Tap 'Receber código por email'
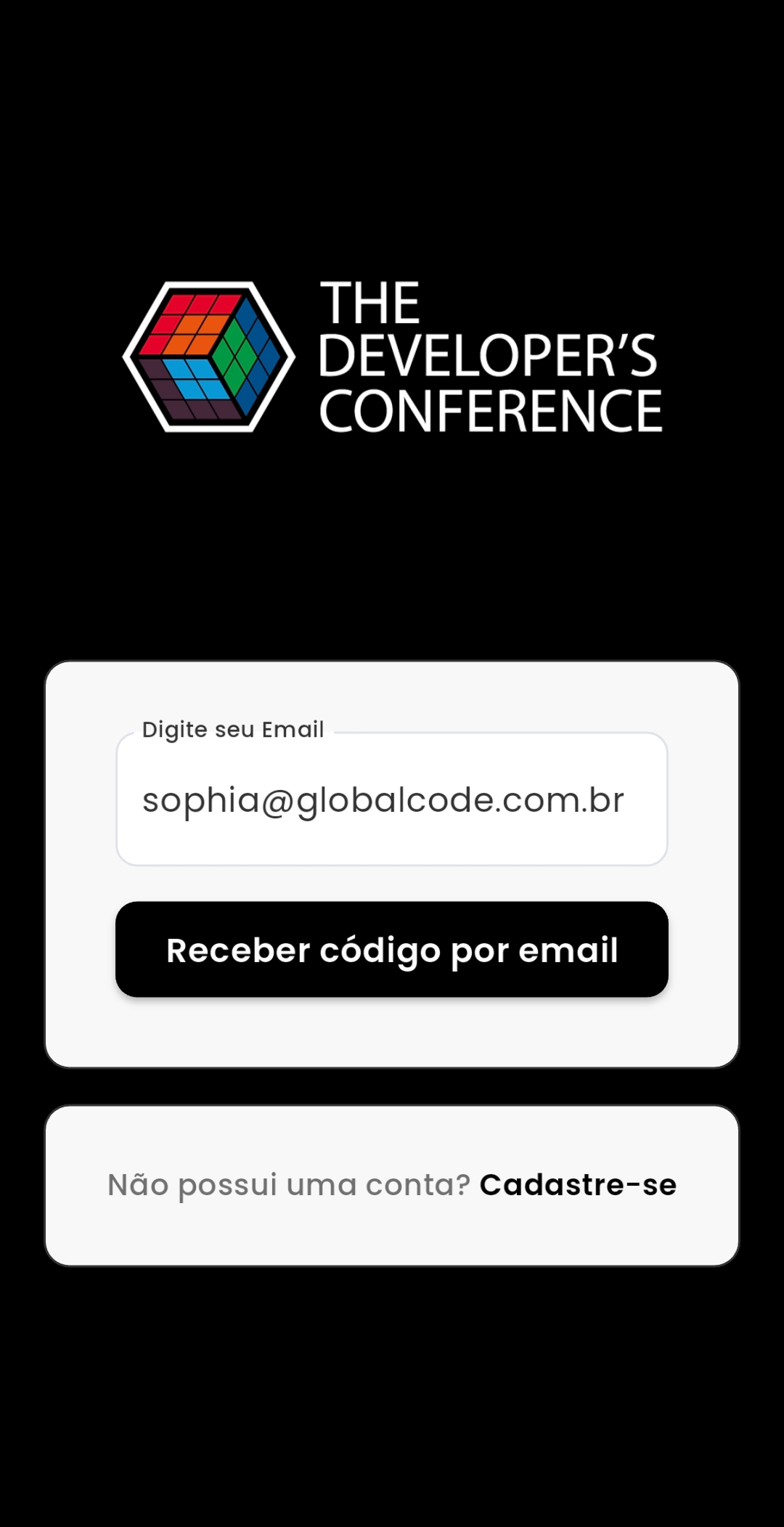Screen dimensions: 784x1527 391,949
